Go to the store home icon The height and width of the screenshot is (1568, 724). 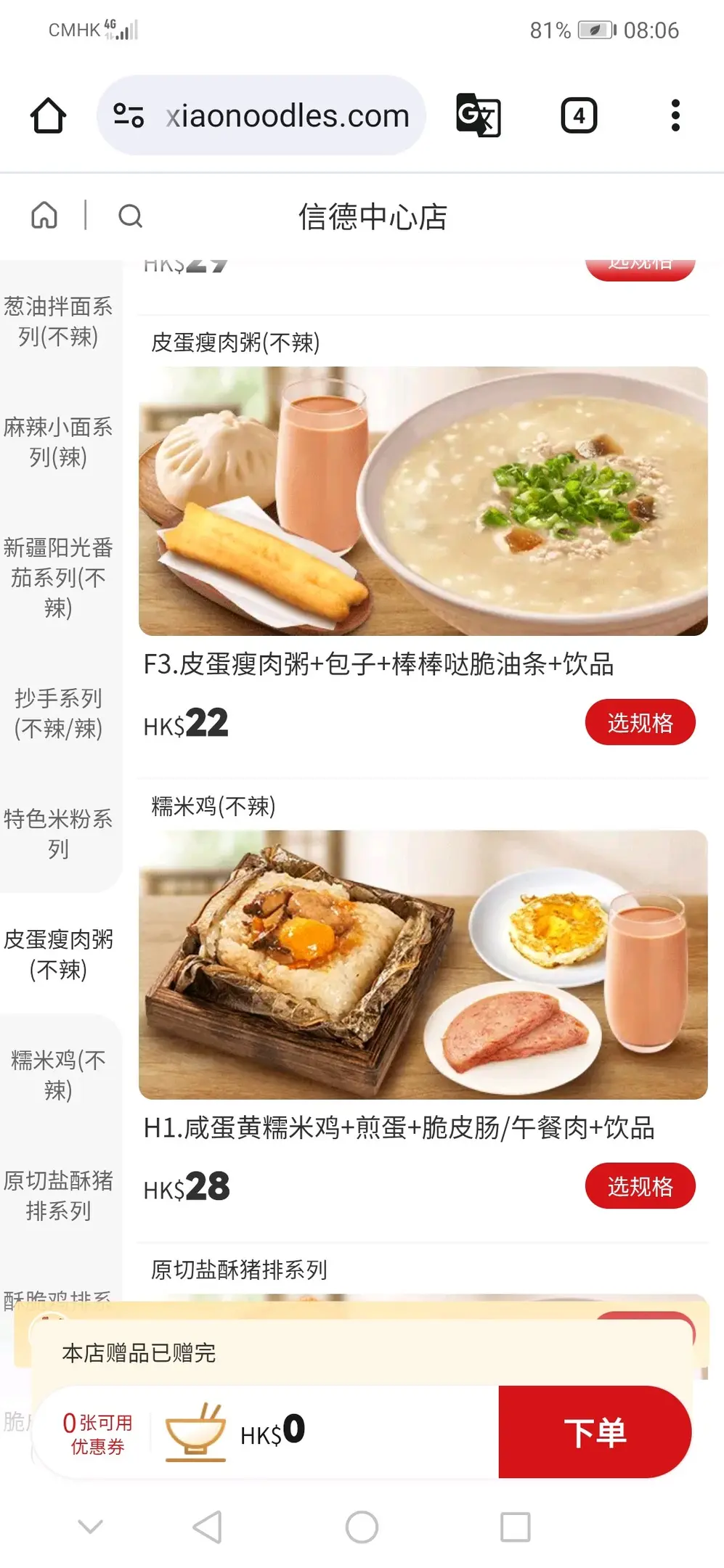point(44,216)
